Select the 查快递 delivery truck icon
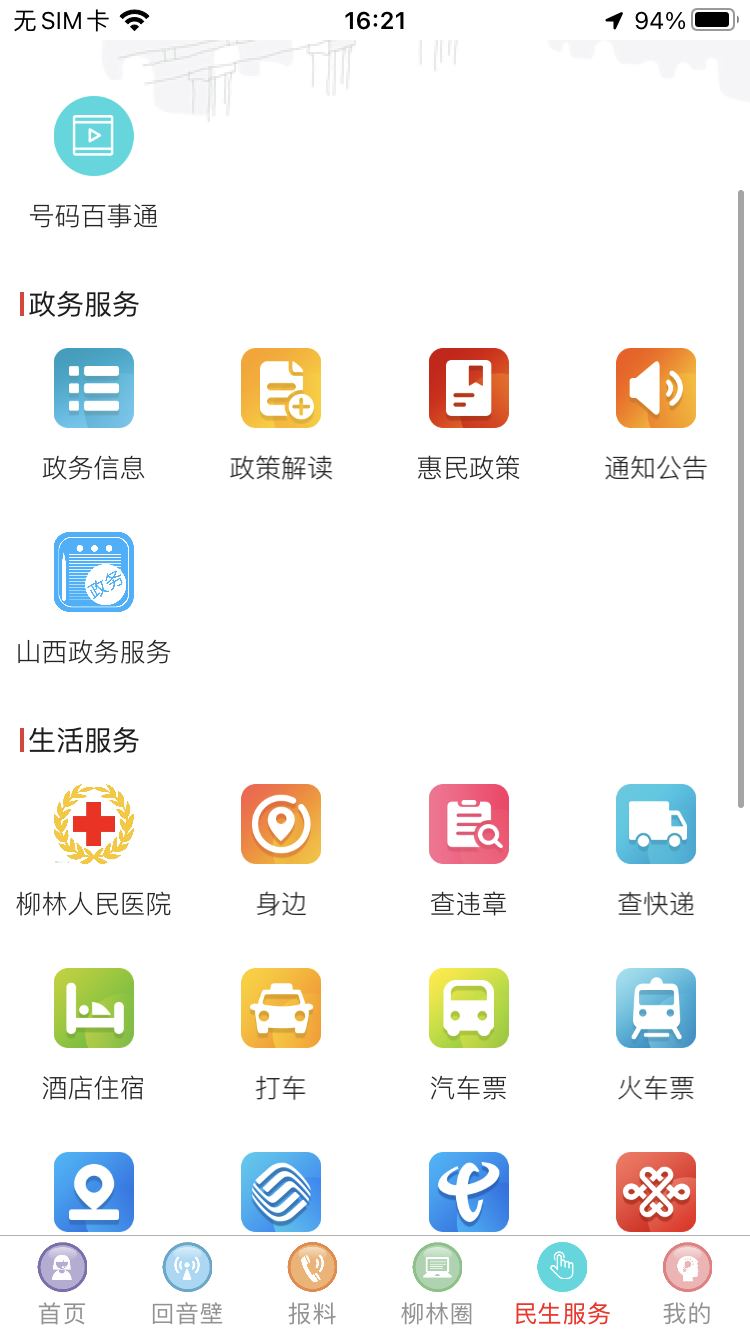Screen dimensions: 750x1334 coord(655,824)
